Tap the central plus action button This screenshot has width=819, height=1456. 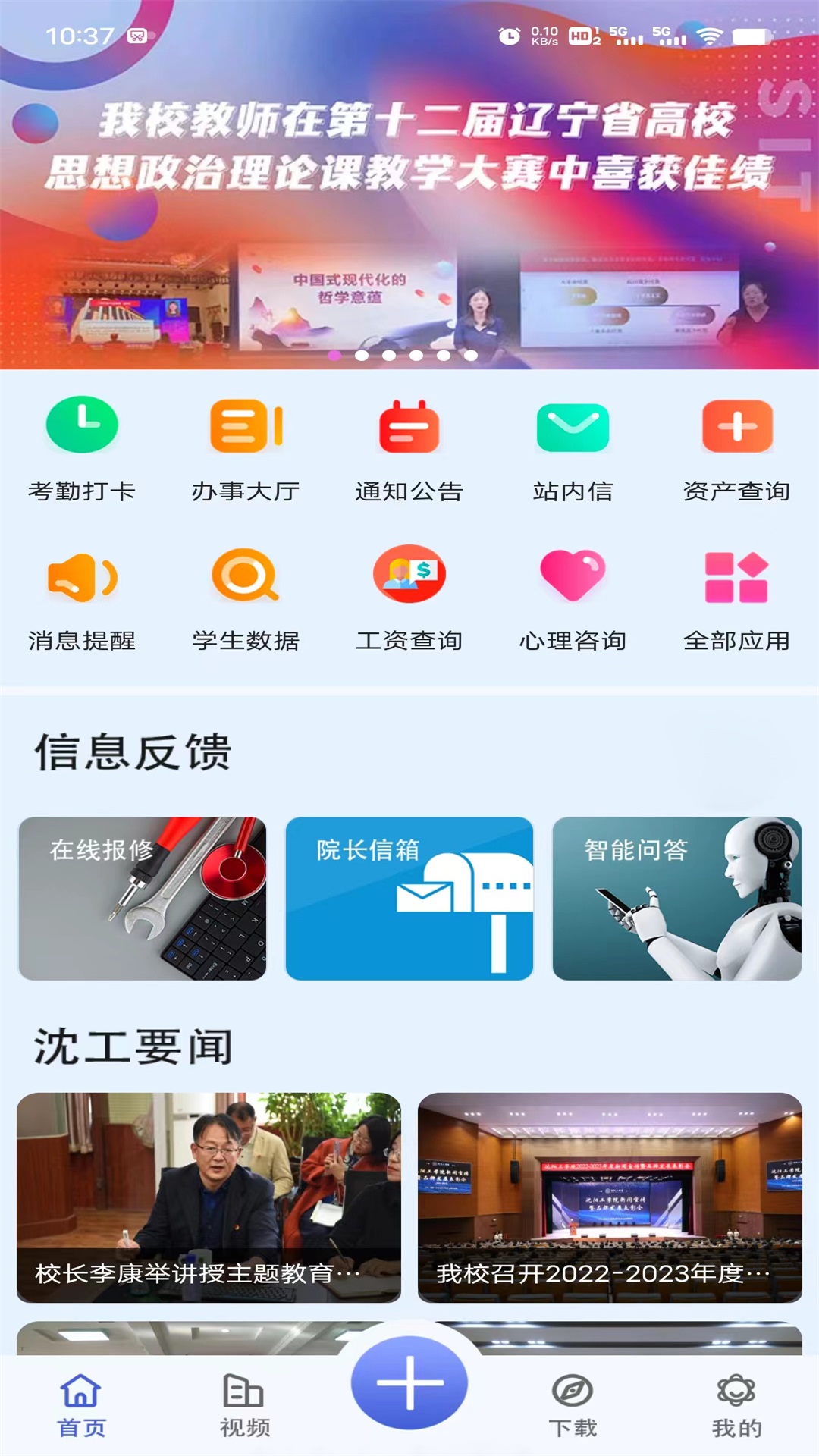[409, 1382]
